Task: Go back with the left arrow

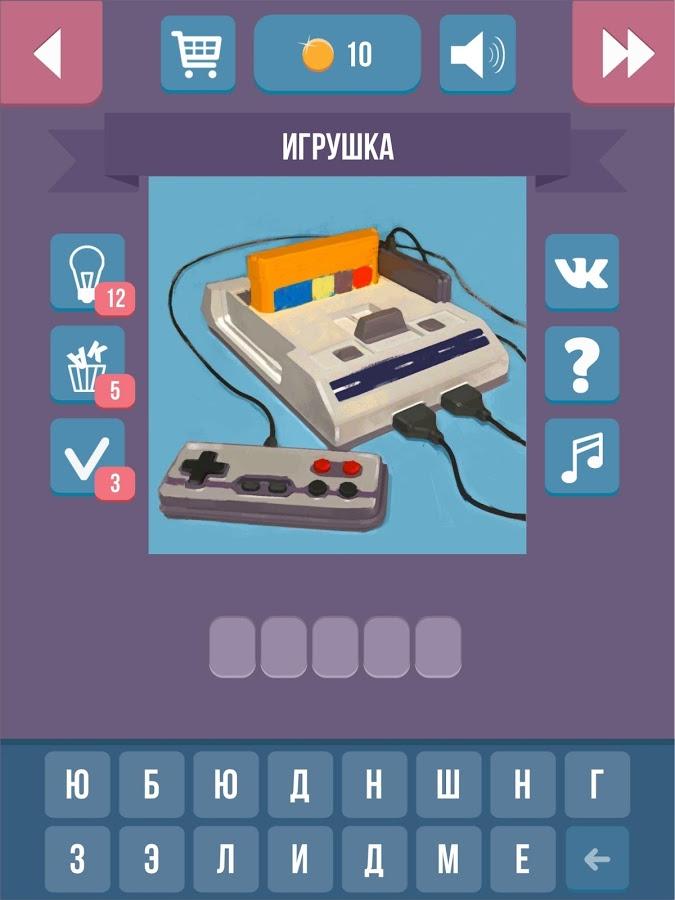Action: [x=49, y=53]
